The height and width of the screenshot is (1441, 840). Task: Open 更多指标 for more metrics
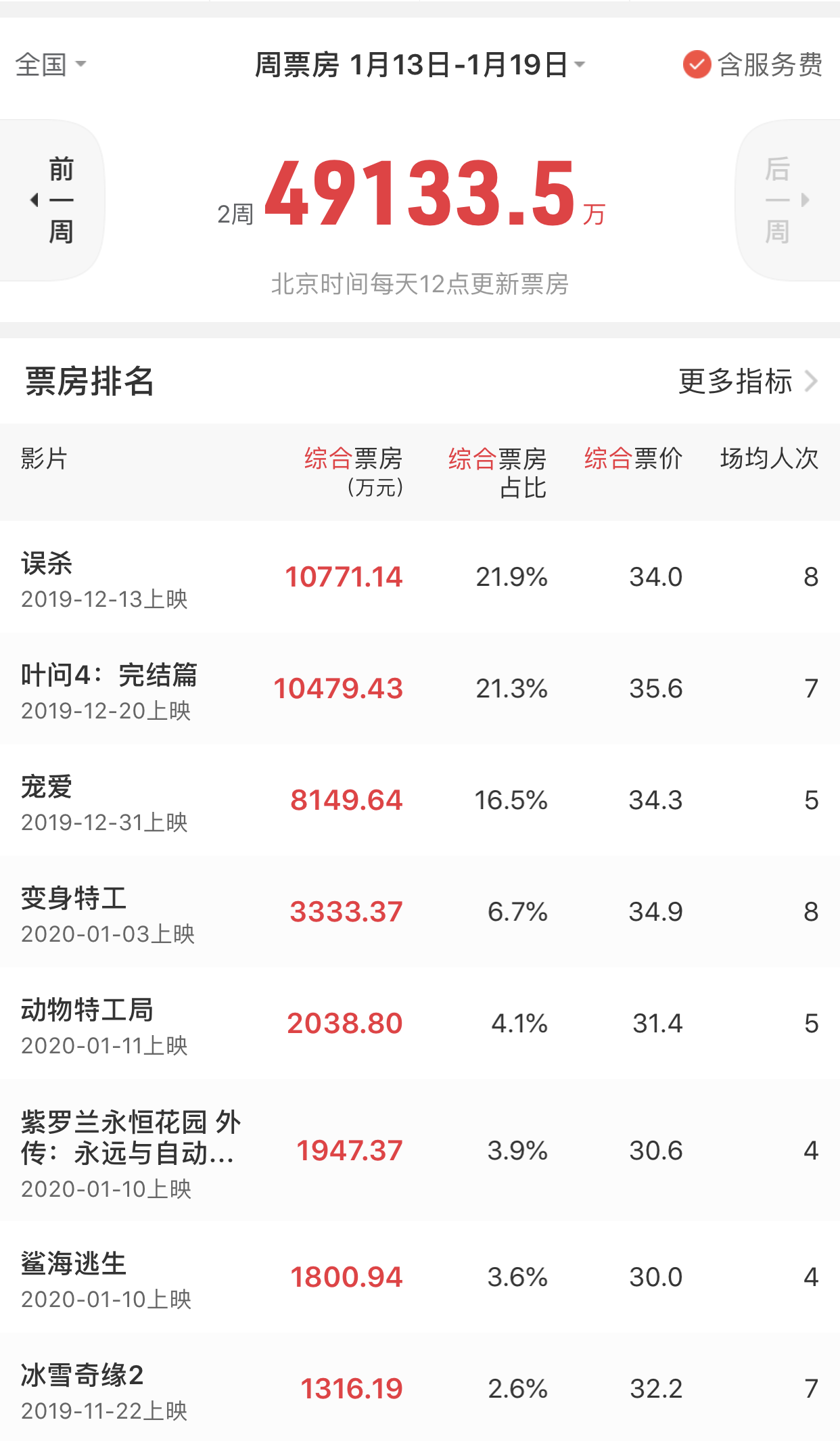[747, 382]
